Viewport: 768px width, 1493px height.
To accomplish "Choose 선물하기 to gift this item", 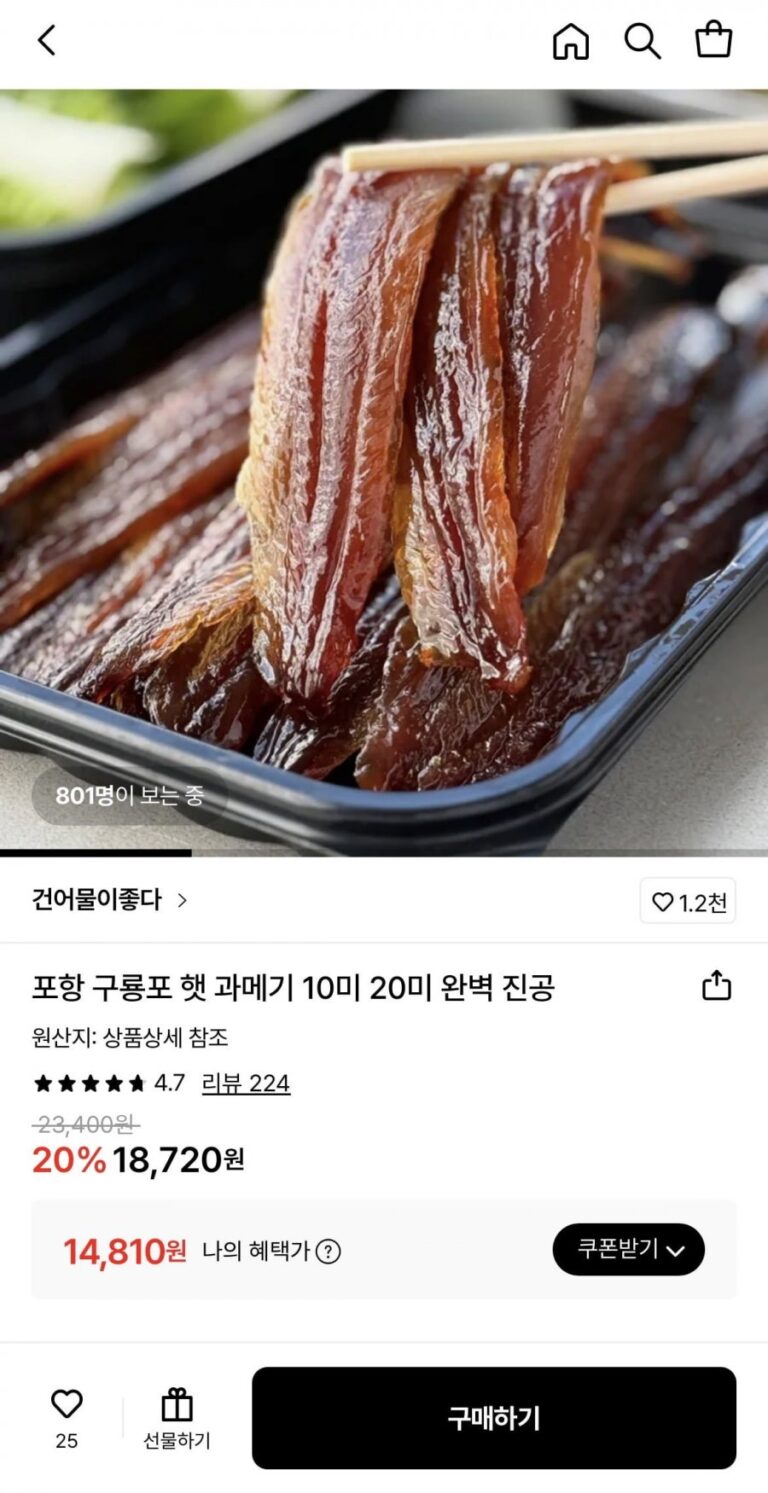I will 177,1418.
